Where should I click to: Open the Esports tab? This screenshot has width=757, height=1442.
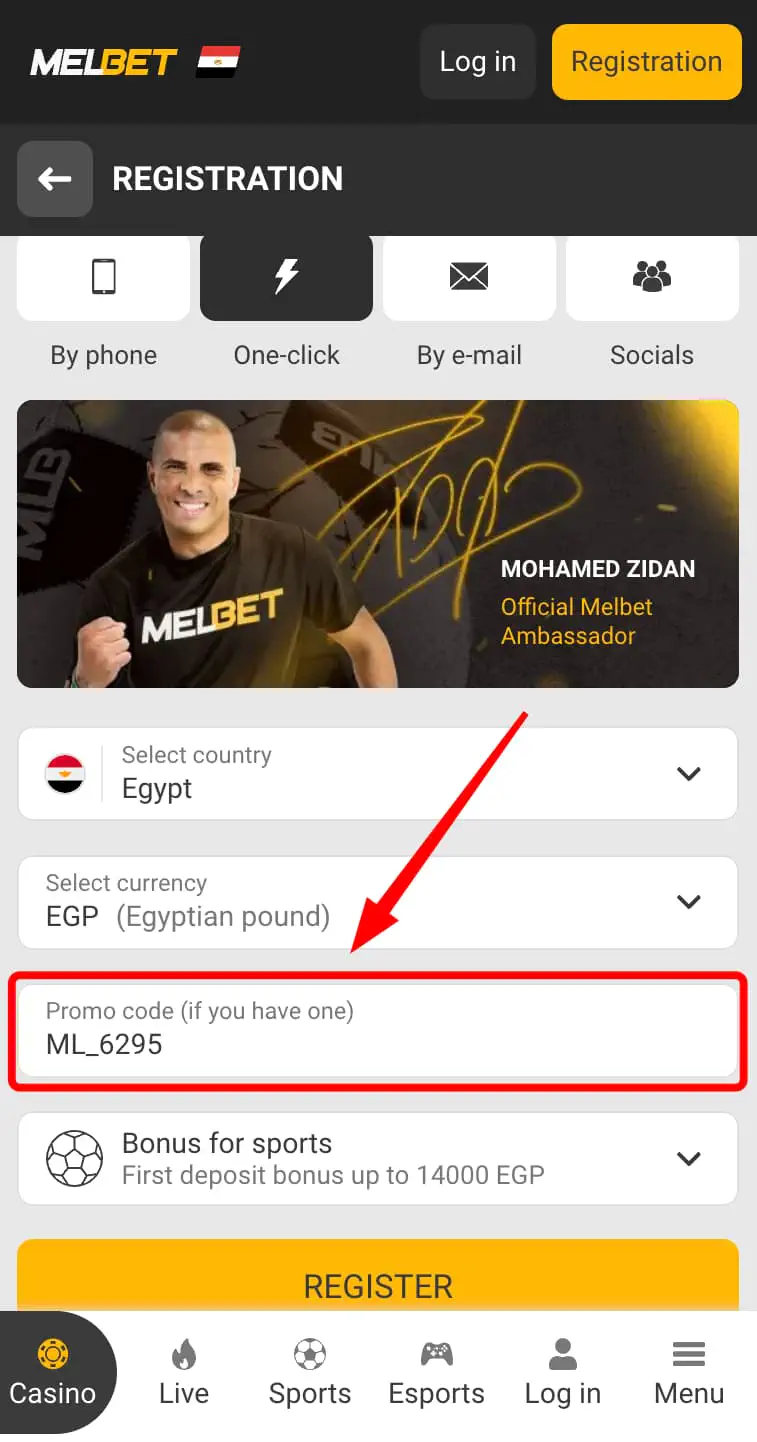[x=436, y=1373]
